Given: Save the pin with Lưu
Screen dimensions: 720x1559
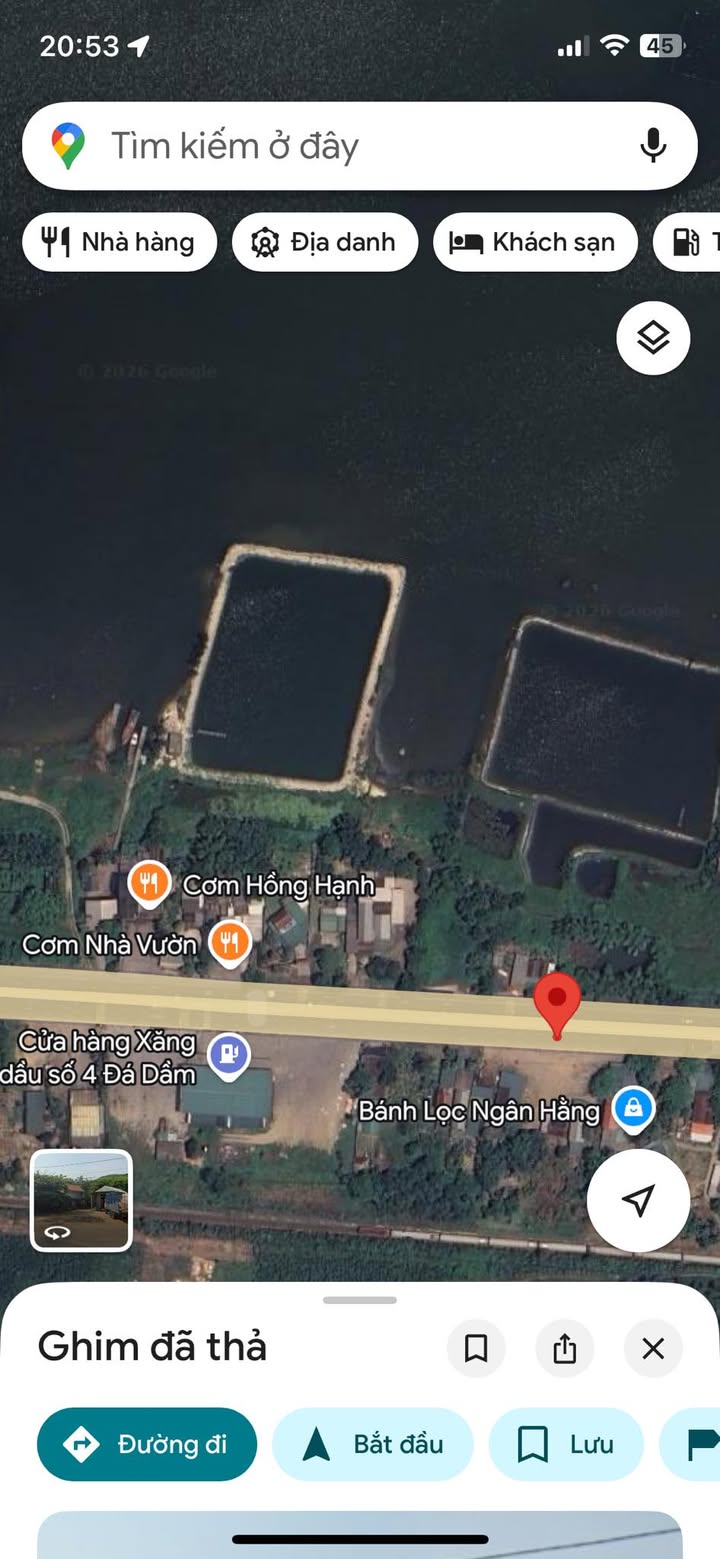Looking at the screenshot, I should 565,1444.
